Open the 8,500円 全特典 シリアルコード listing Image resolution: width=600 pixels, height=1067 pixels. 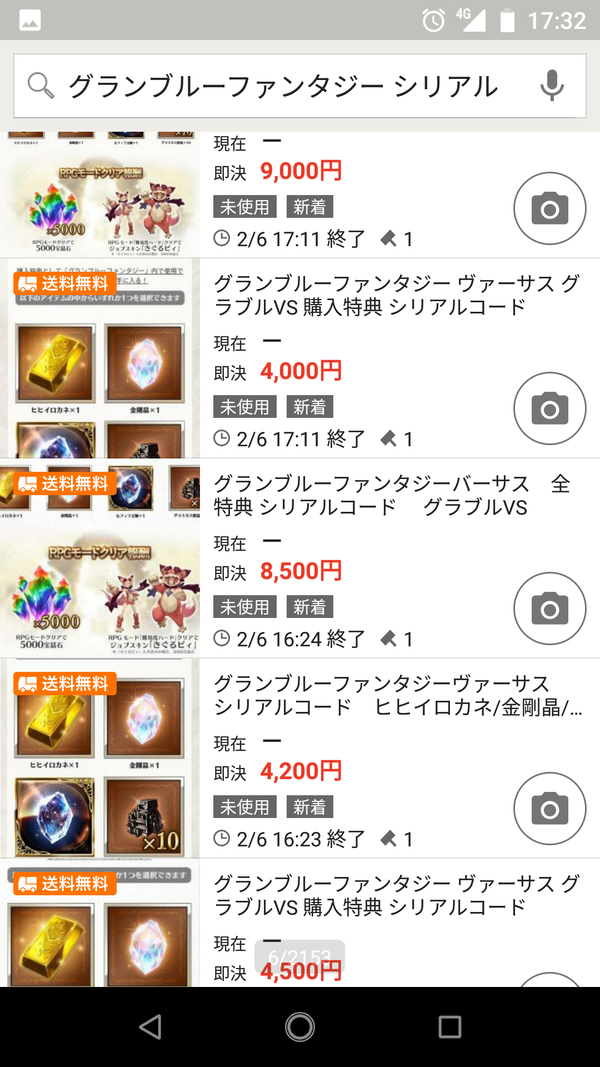[x=299, y=558]
